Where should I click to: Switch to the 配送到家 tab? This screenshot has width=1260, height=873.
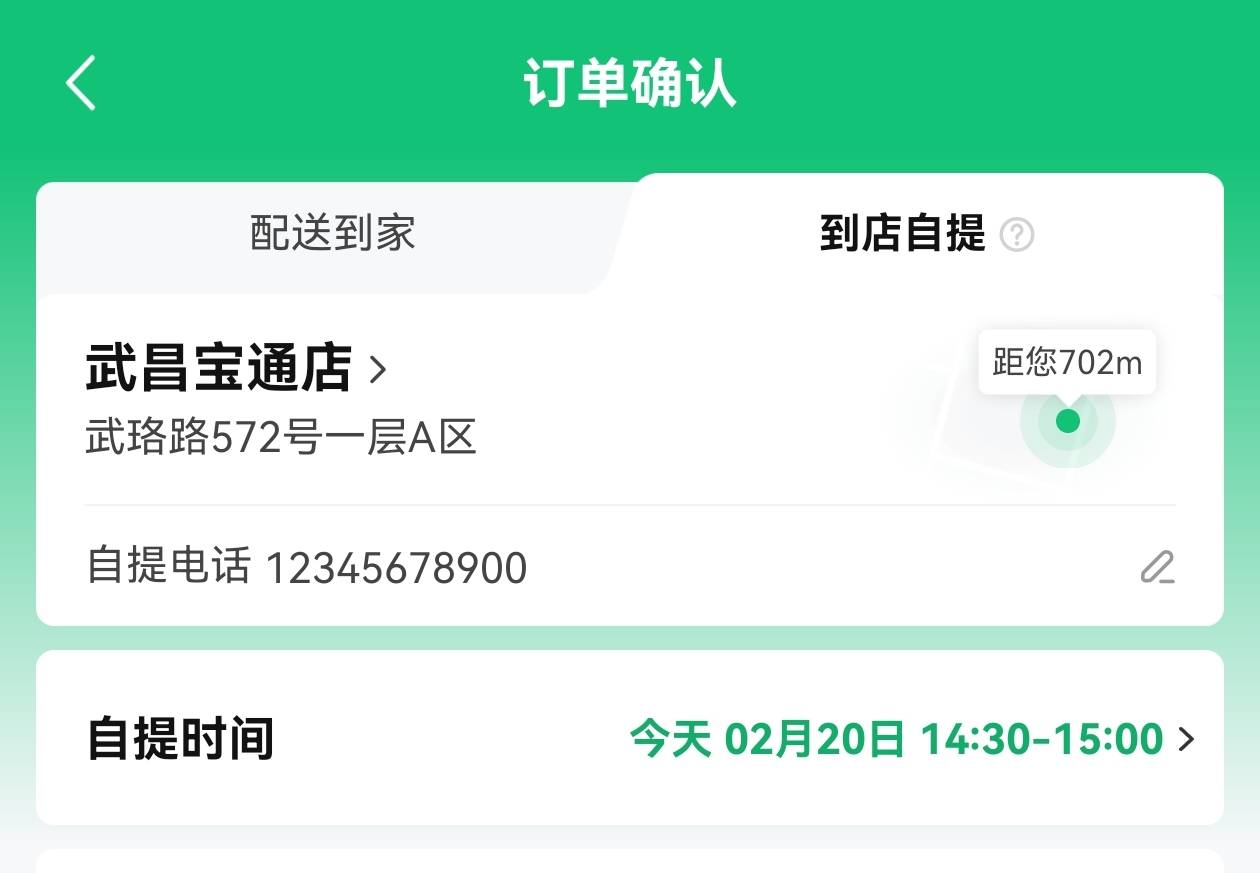tap(332, 235)
